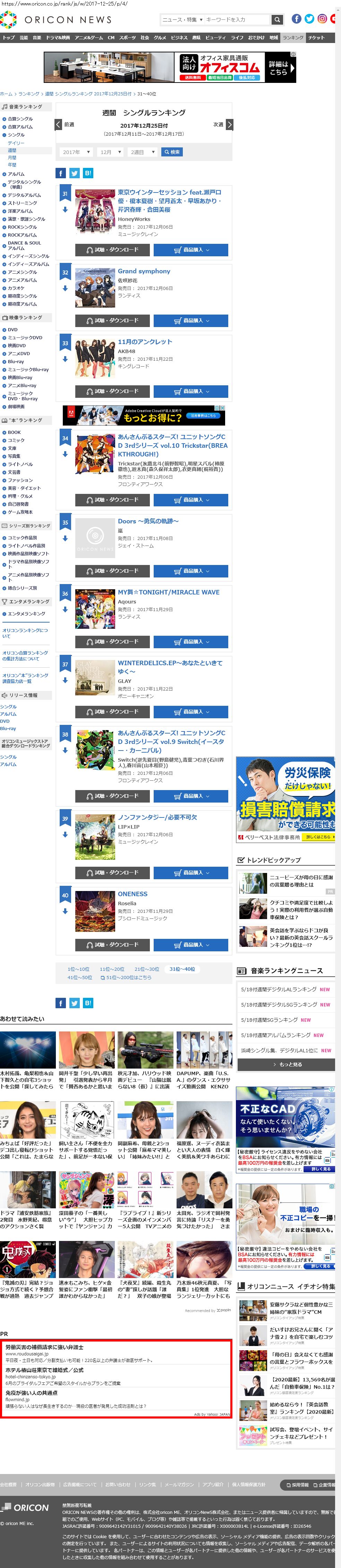Screen dimensions: 341x1568
Task: Go to next week with 次週 arrow
Action: coord(229,124)
